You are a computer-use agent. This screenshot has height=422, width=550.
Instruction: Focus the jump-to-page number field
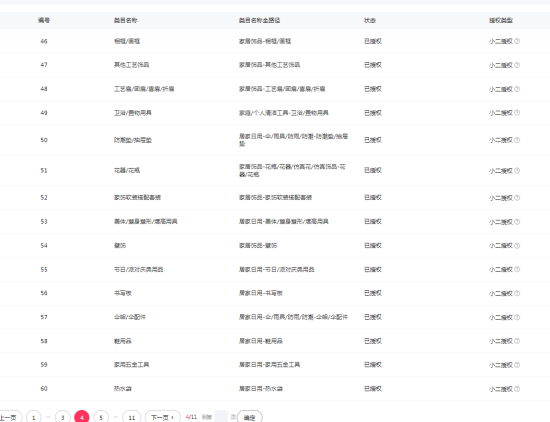coord(221,417)
